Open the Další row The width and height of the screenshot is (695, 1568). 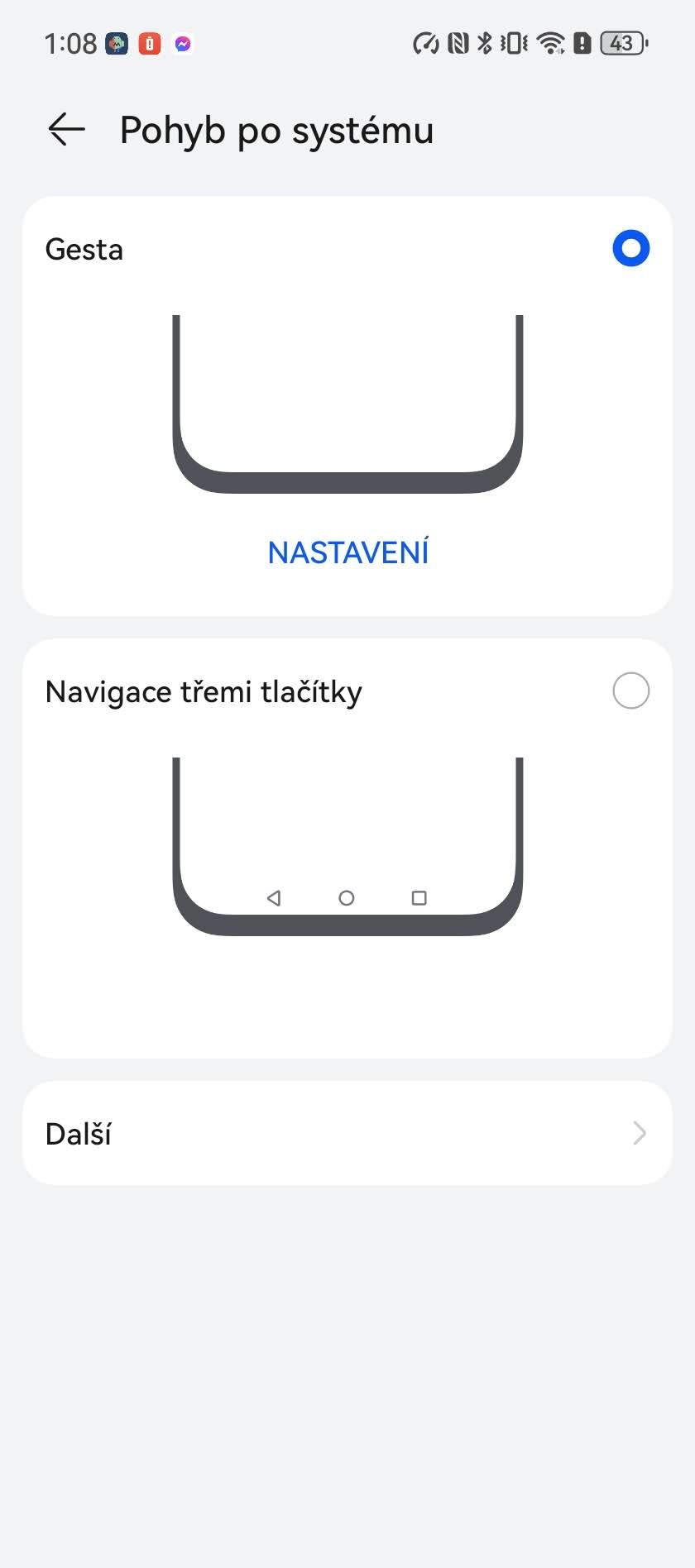click(347, 1133)
